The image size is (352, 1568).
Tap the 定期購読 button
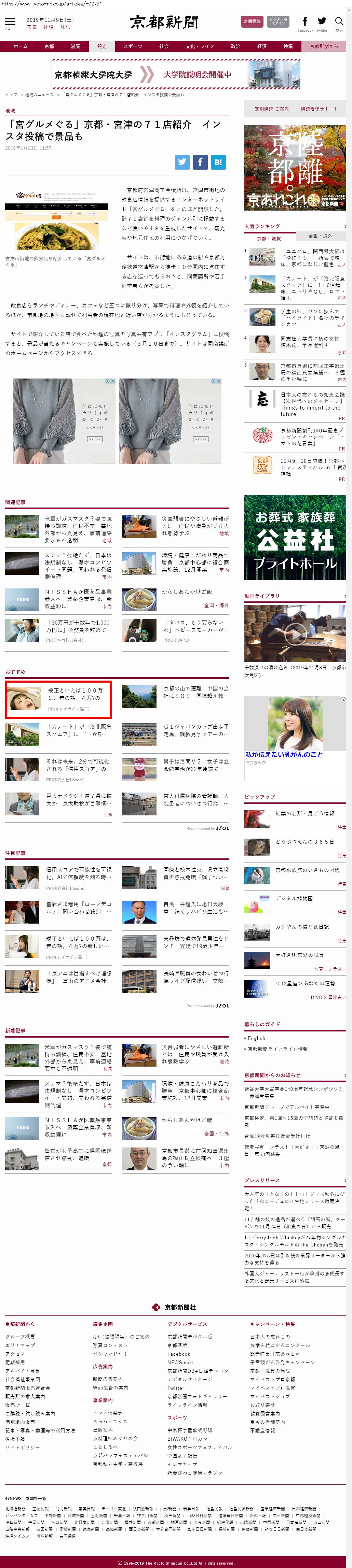click(x=252, y=21)
